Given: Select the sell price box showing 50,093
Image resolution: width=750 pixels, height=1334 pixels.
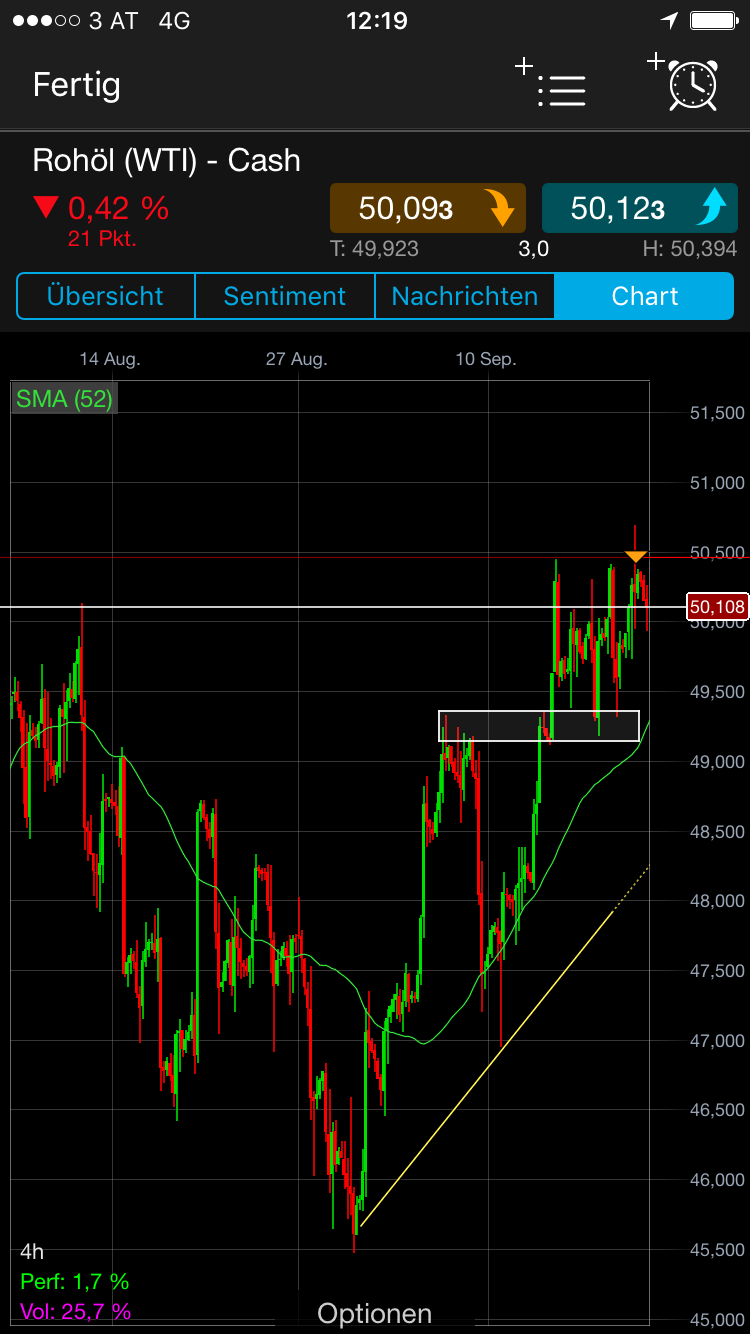Looking at the screenshot, I should pos(427,207).
